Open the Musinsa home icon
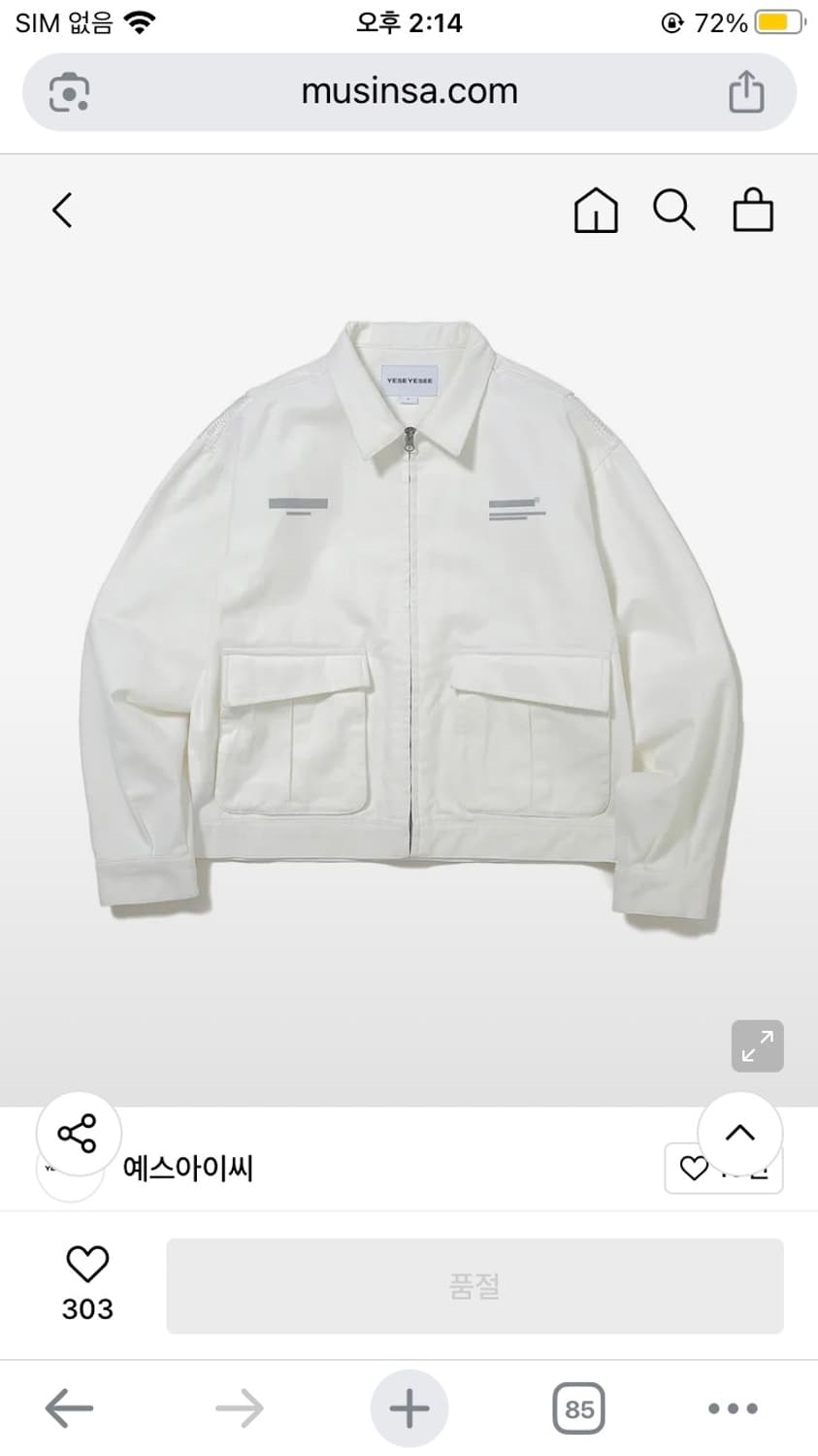Image resolution: width=818 pixels, height=1456 pixels. click(x=596, y=210)
